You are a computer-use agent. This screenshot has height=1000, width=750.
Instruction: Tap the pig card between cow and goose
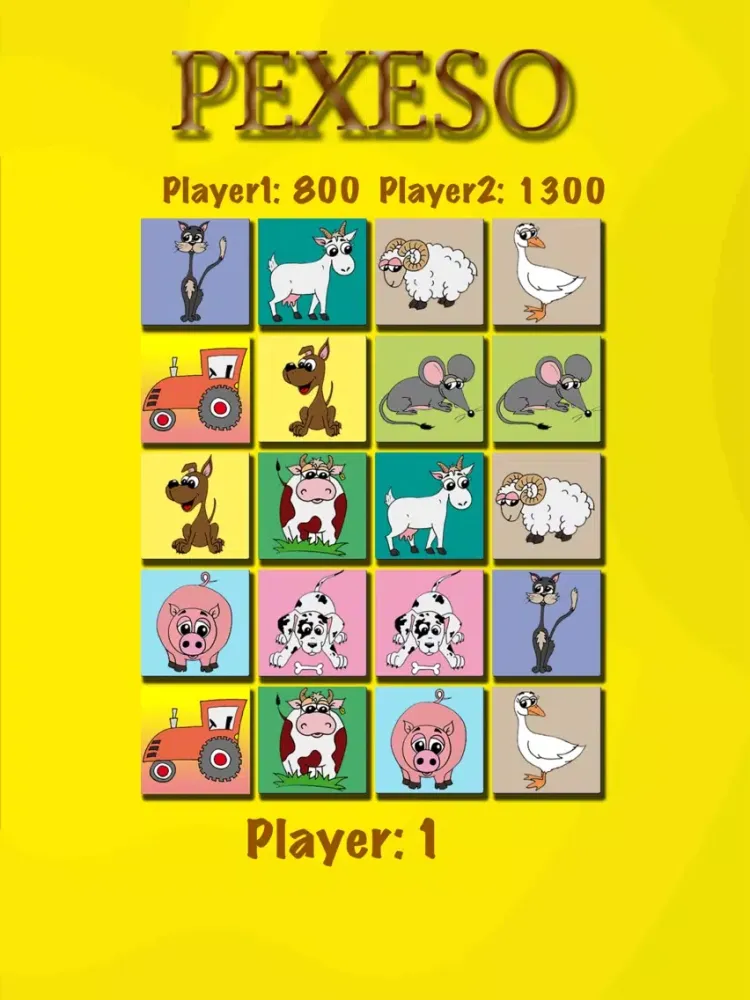(429, 739)
